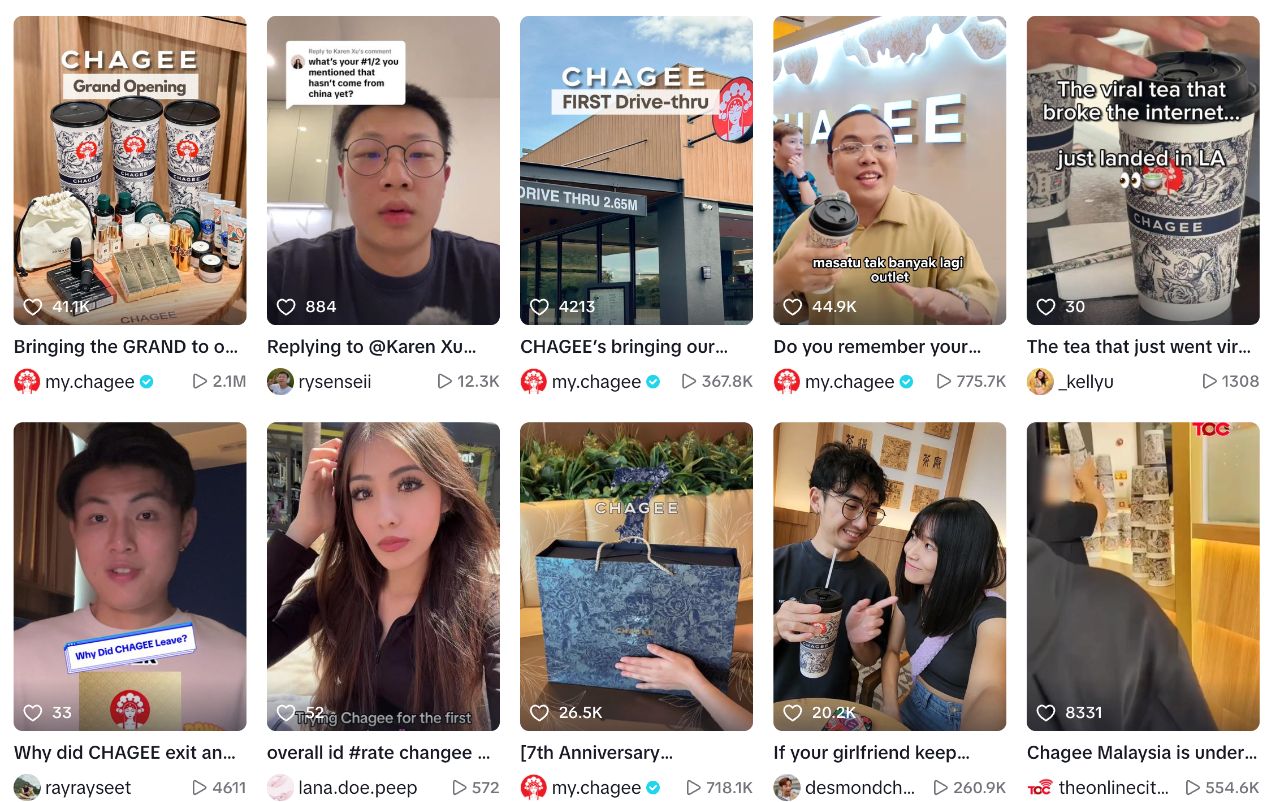Play the 'If your girlfriend keep' video

889,576
